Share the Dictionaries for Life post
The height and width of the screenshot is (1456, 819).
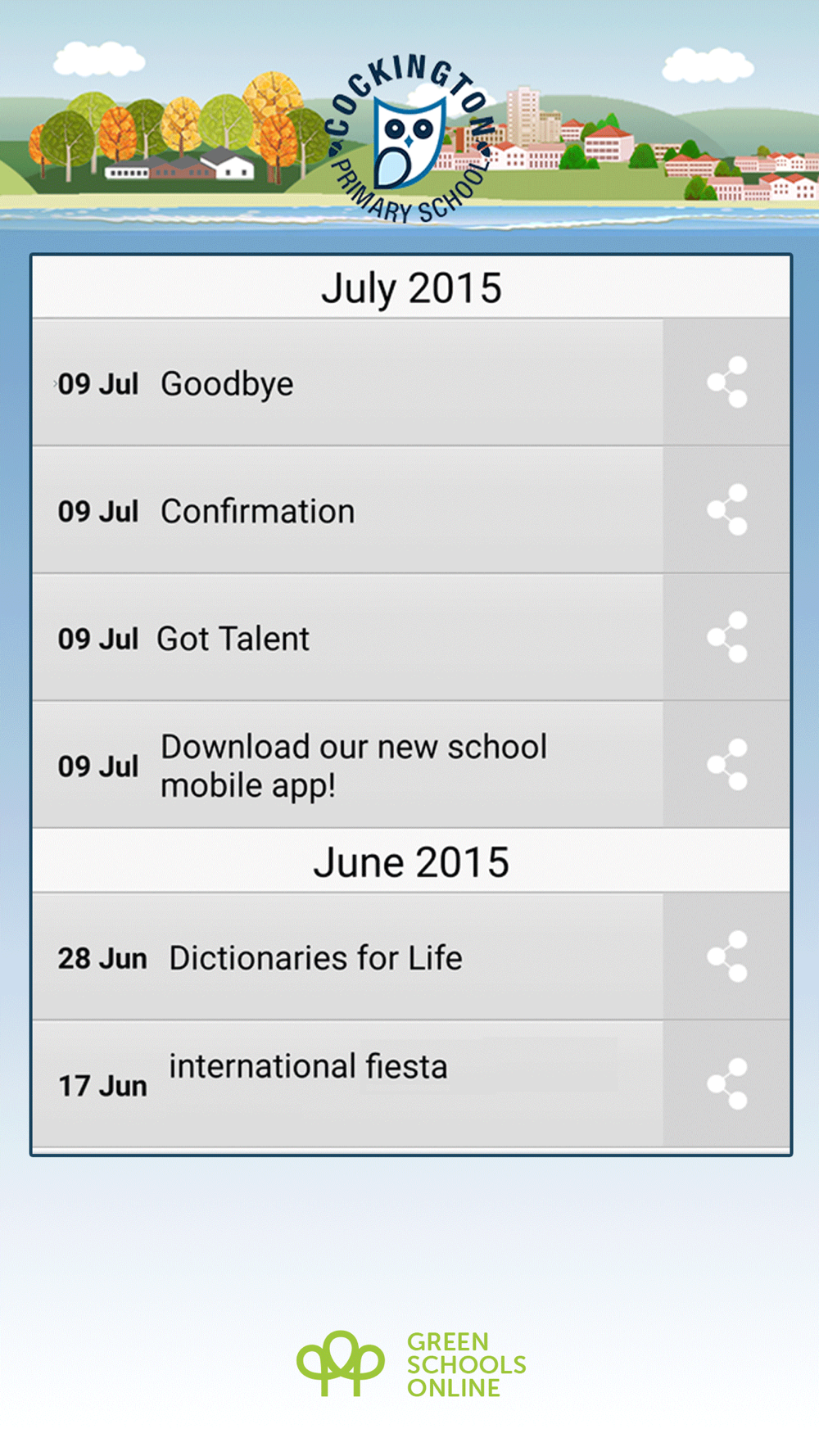(x=727, y=956)
